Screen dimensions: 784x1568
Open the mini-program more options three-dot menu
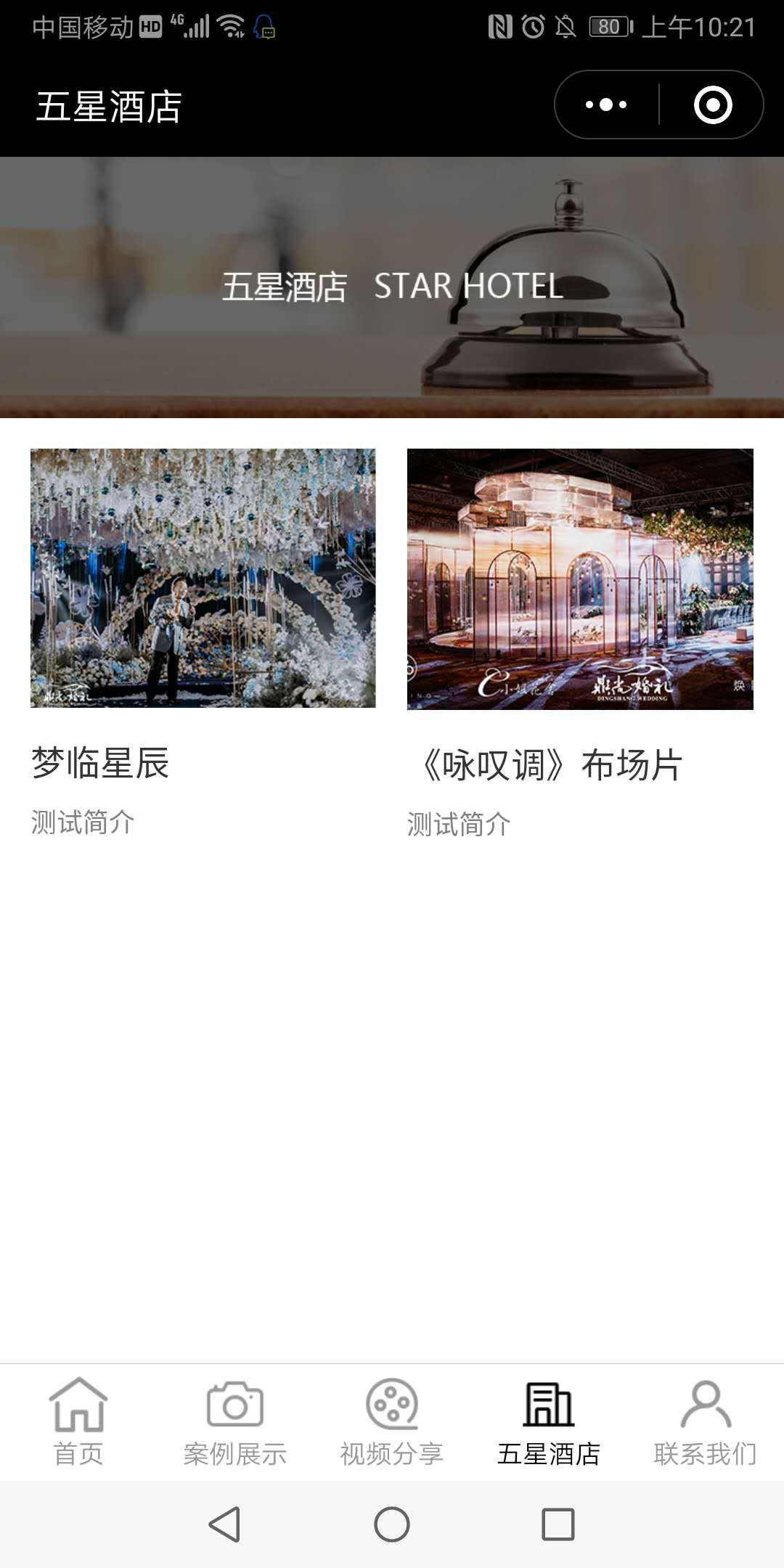(605, 104)
